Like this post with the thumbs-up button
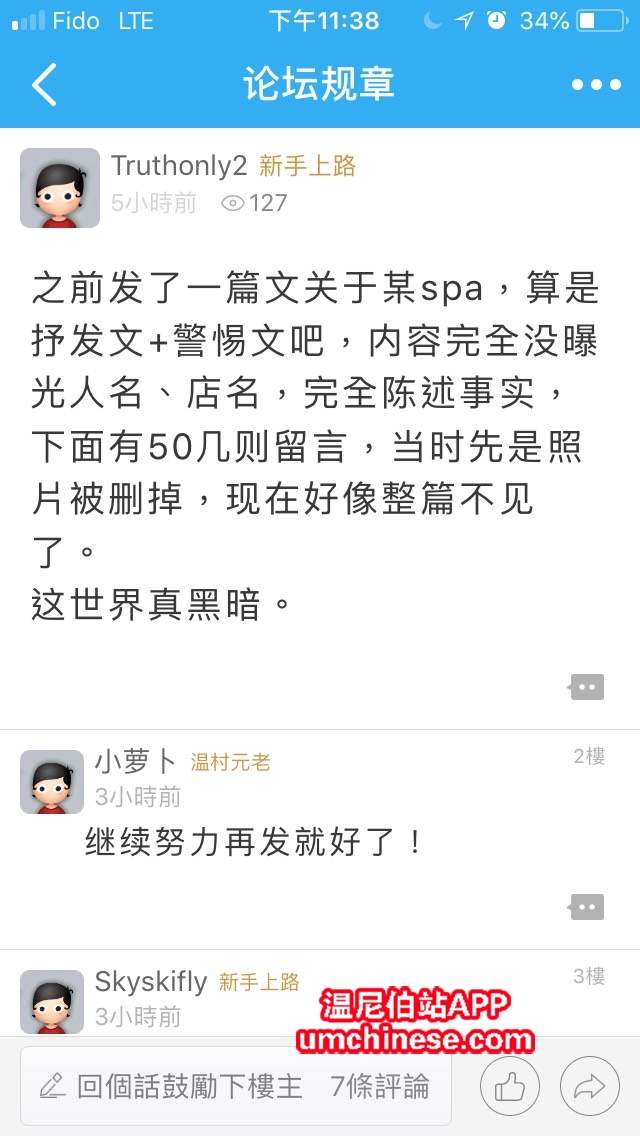Image resolution: width=640 pixels, height=1136 pixels. click(511, 1086)
